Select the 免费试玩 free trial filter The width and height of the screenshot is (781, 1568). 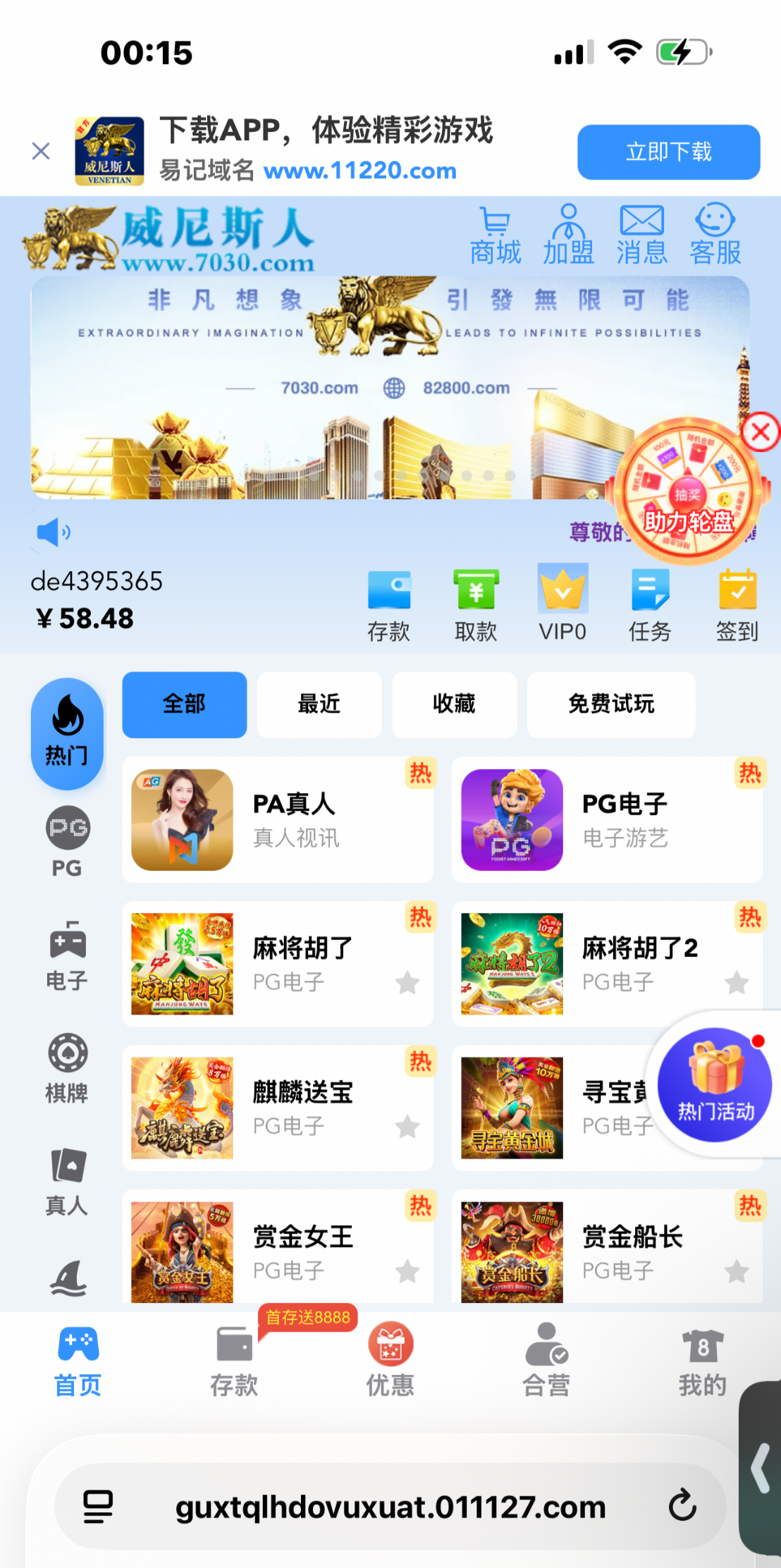point(611,704)
